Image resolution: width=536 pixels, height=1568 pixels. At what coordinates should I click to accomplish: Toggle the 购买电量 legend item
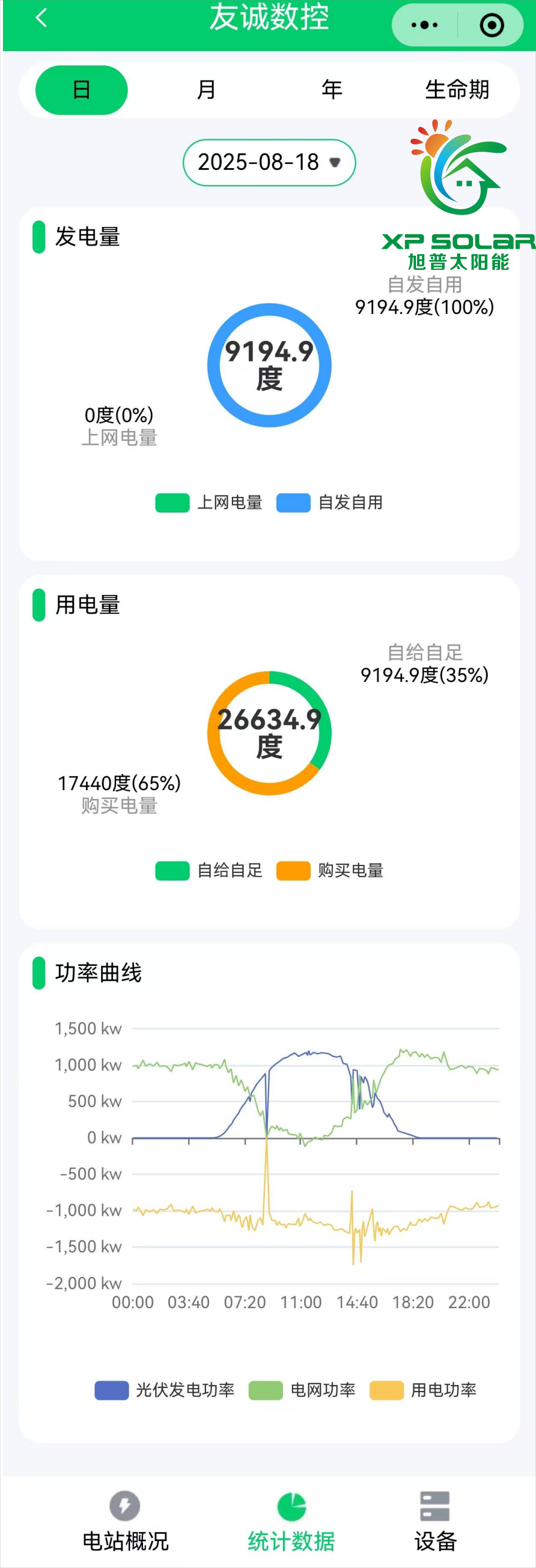(330, 871)
